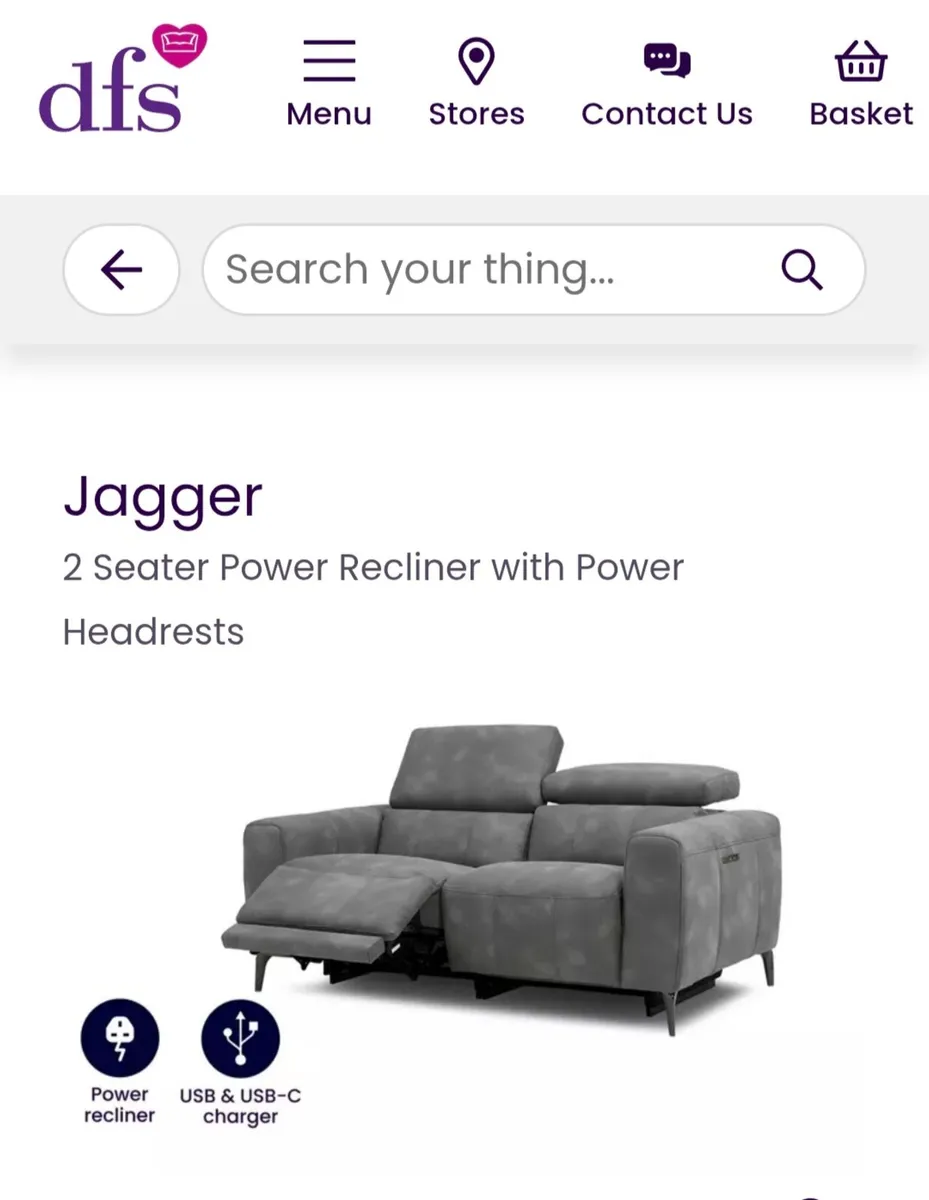Screen dimensions: 929x1200
Task: Go back with the arrow button
Action: click(121, 270)
